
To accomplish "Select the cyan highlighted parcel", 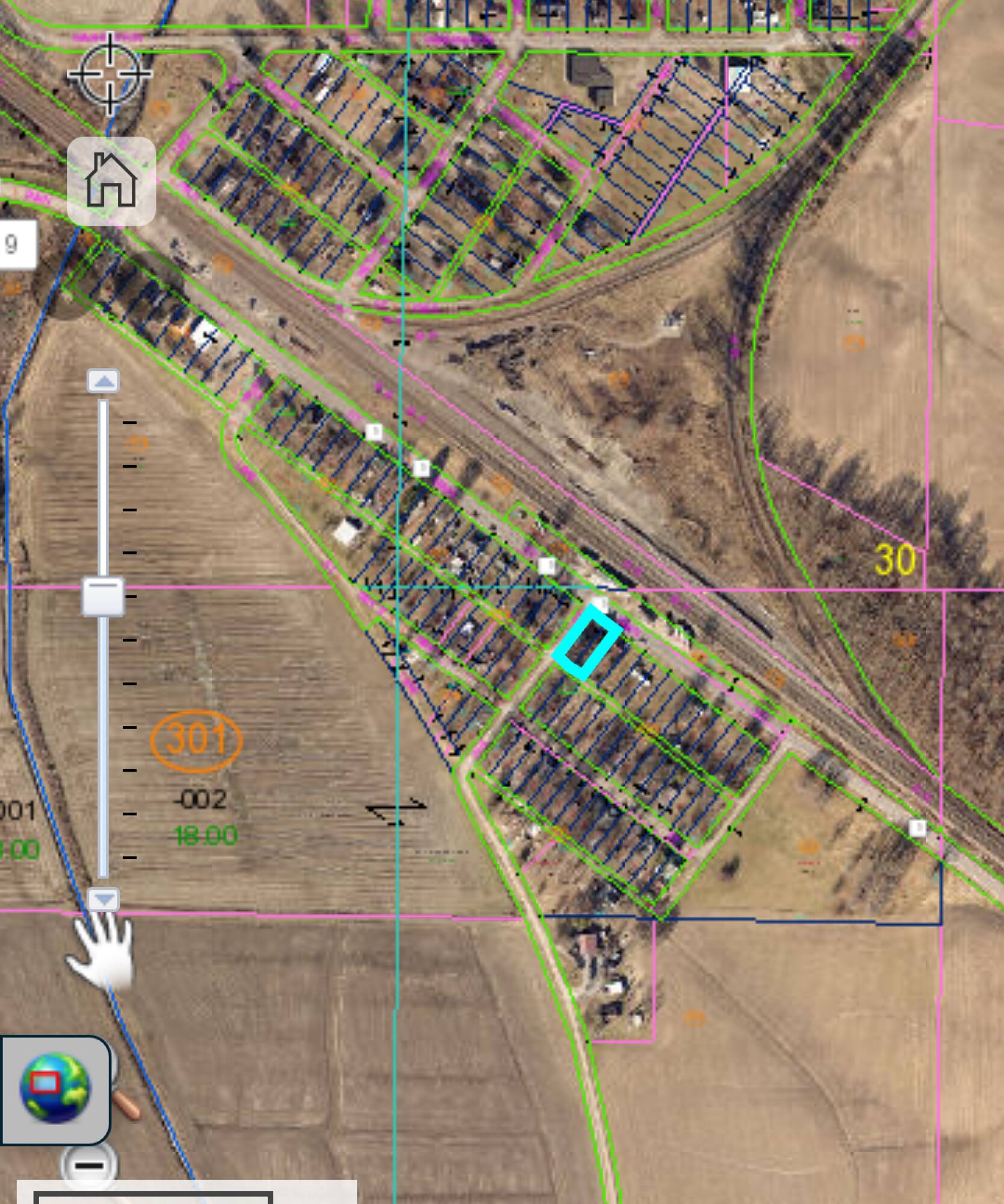I will (587, 642).
